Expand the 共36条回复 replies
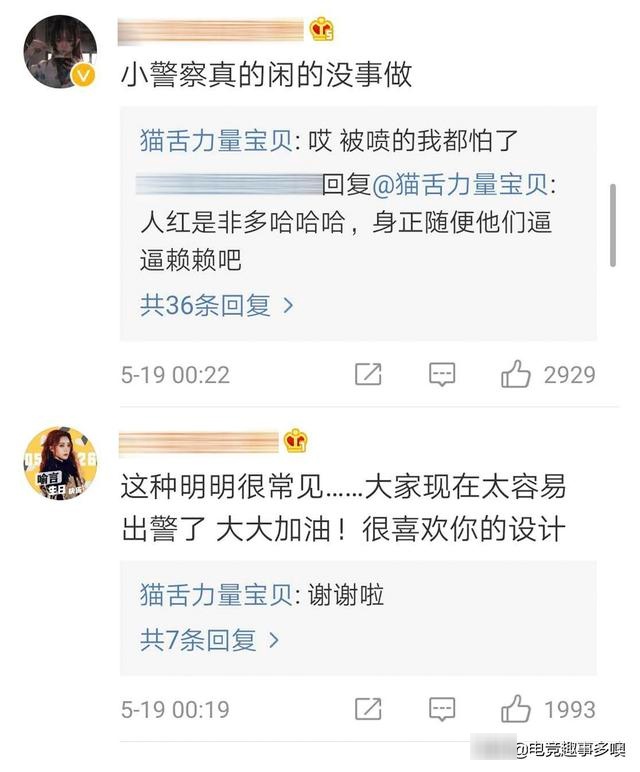The width and height of the screenshot is (640, 772). [x=216, y=306]
